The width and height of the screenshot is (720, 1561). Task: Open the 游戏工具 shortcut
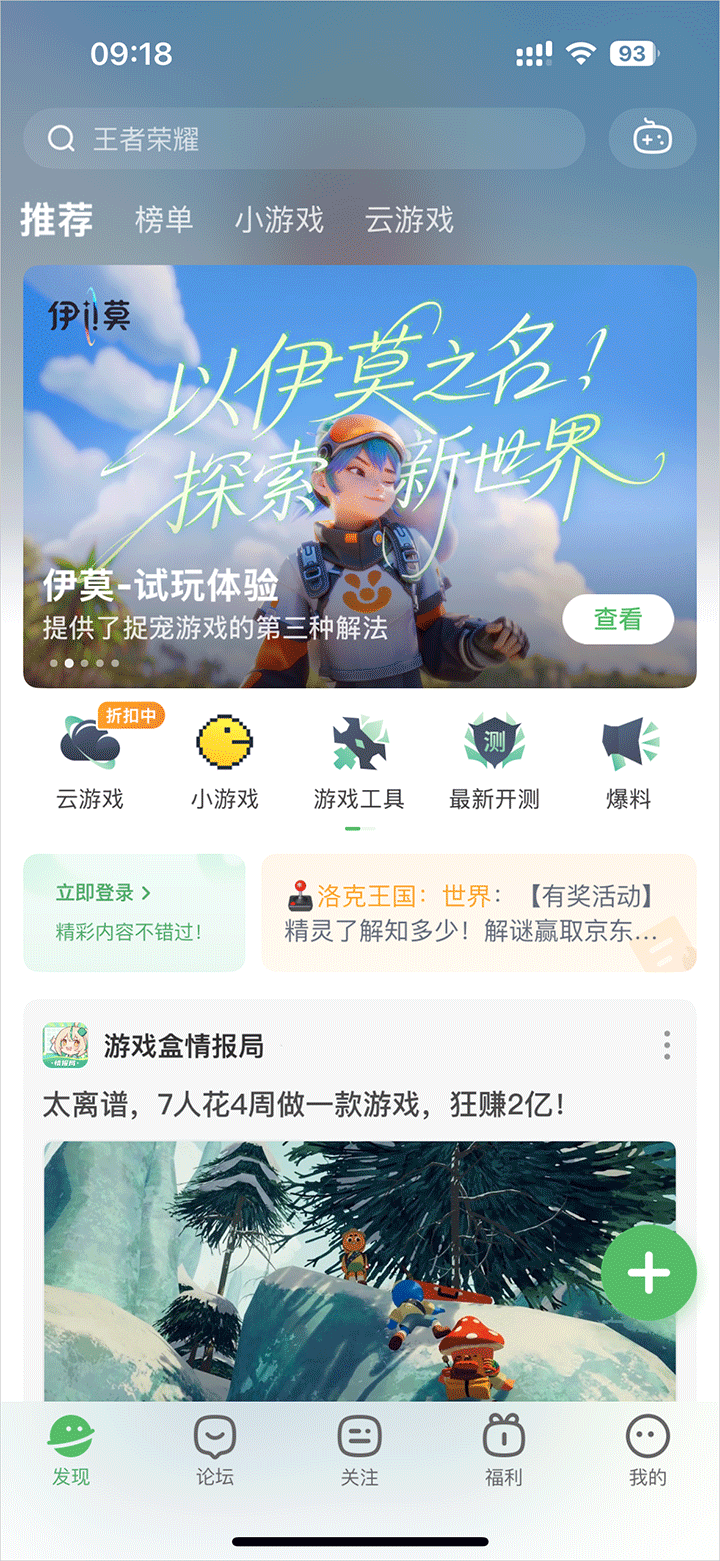tap(359, 759)
